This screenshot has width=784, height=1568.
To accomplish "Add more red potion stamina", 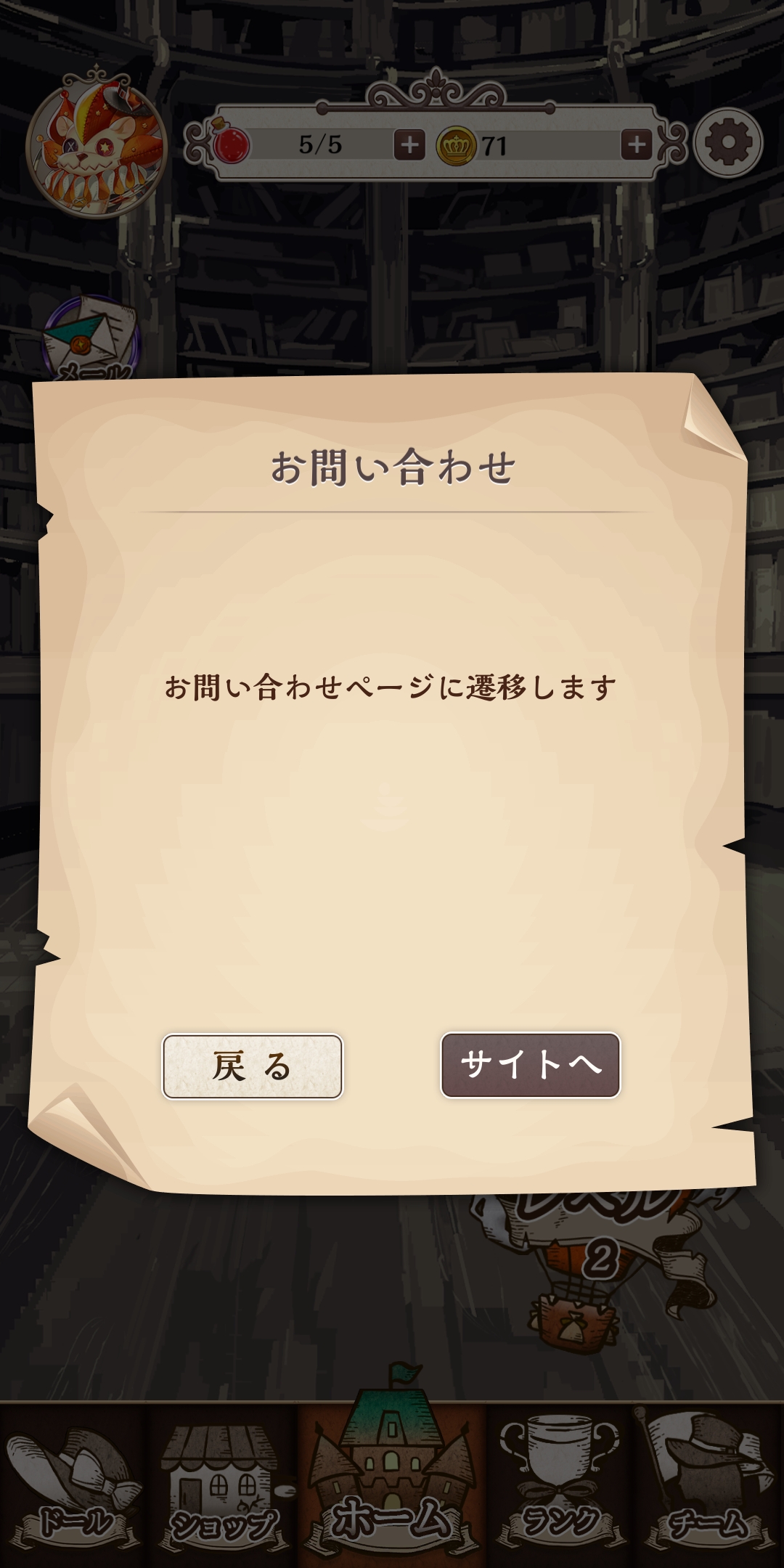I will [x=409, y=145].
